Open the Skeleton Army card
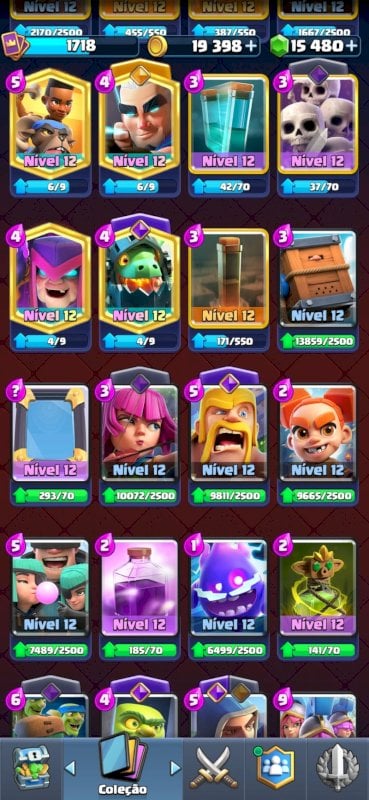 click(317, 130)
